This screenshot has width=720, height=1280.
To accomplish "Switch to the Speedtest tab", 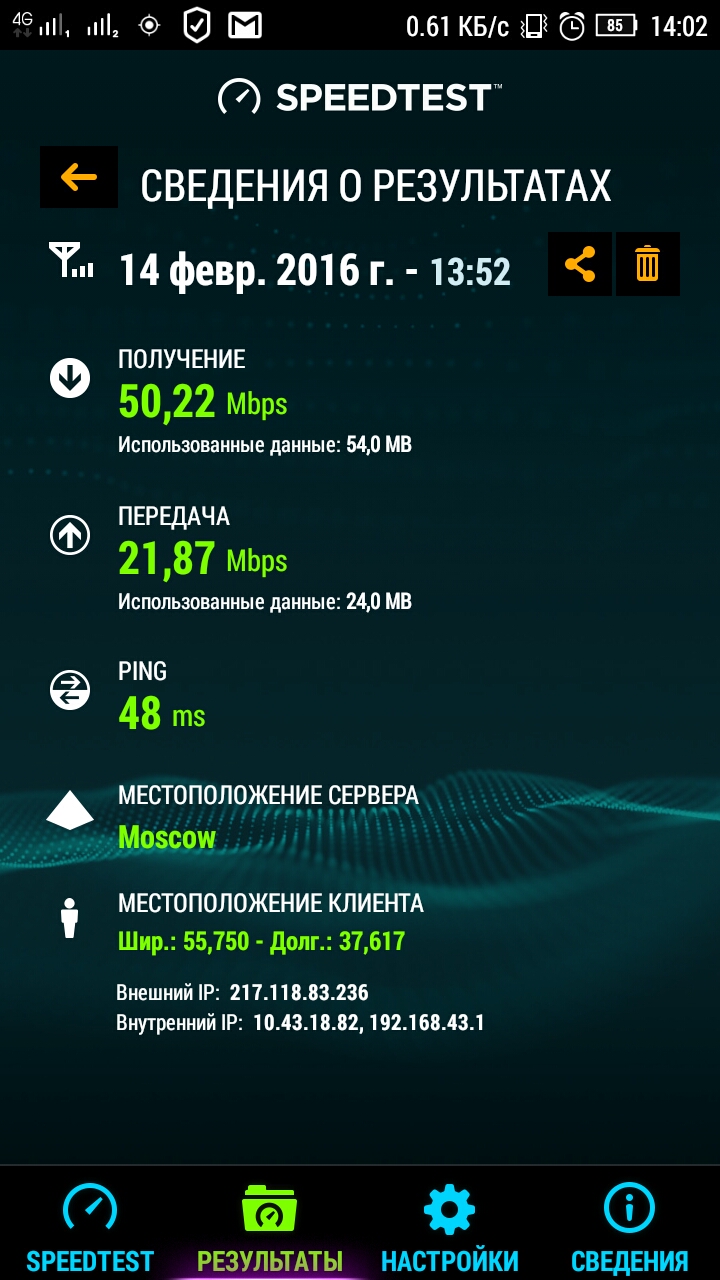I will [90, 1227].
